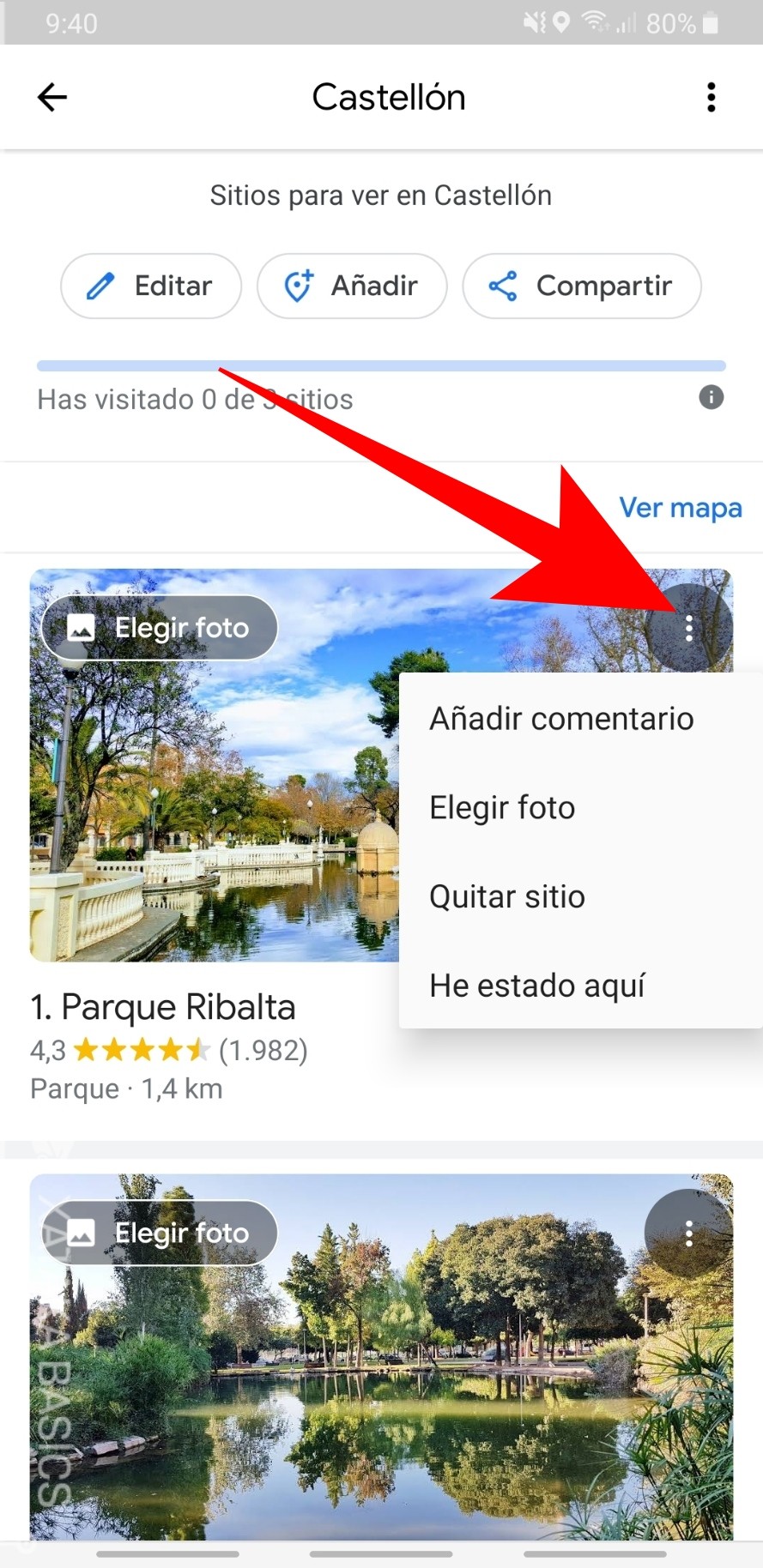
Task: Open Parque Ribalta place details
Action: (x=162, y=1006)
